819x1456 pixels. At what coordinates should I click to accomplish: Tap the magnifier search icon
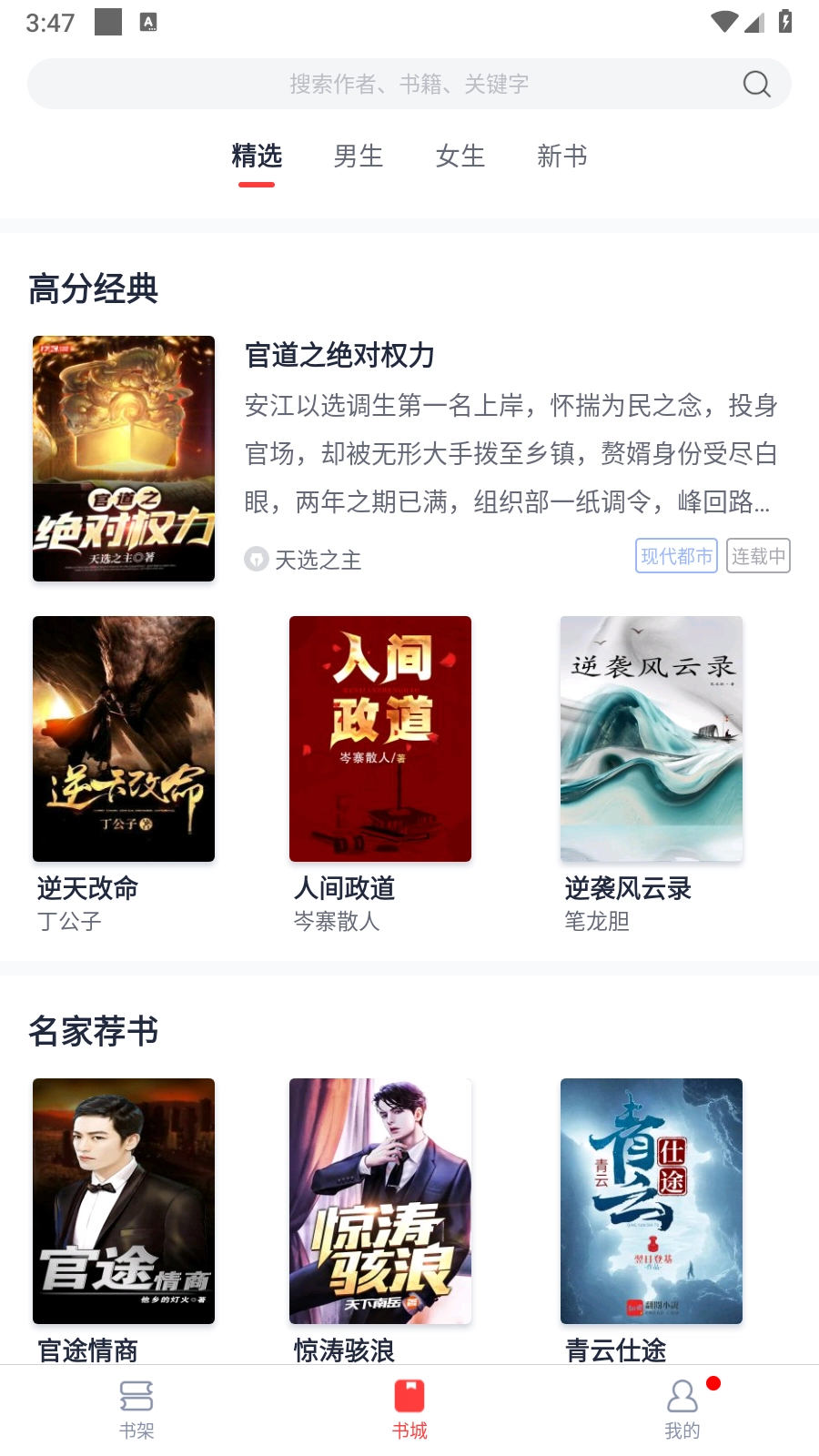tap(756, 84)
